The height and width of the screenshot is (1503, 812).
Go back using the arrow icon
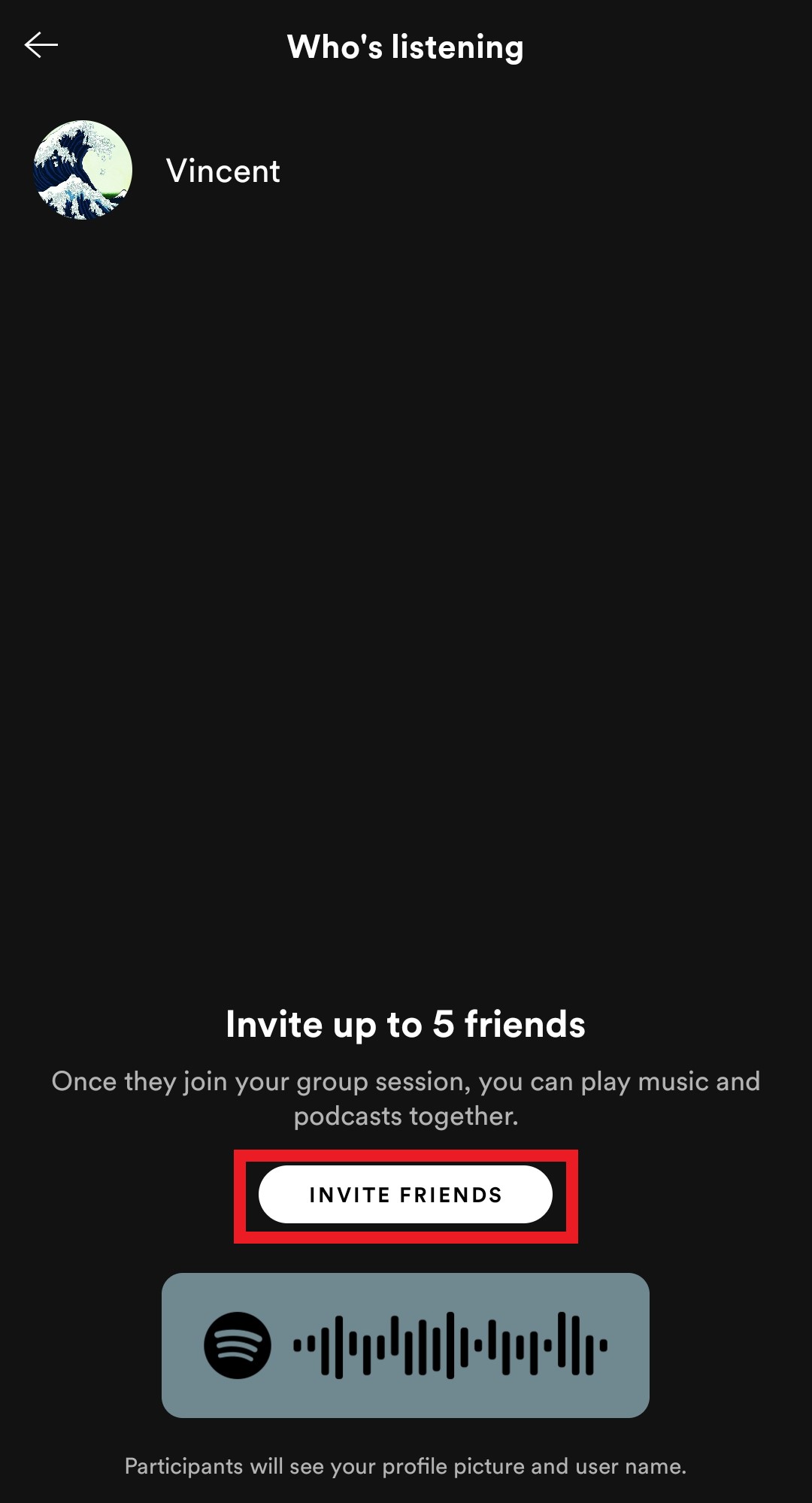(x=41, y=45)
